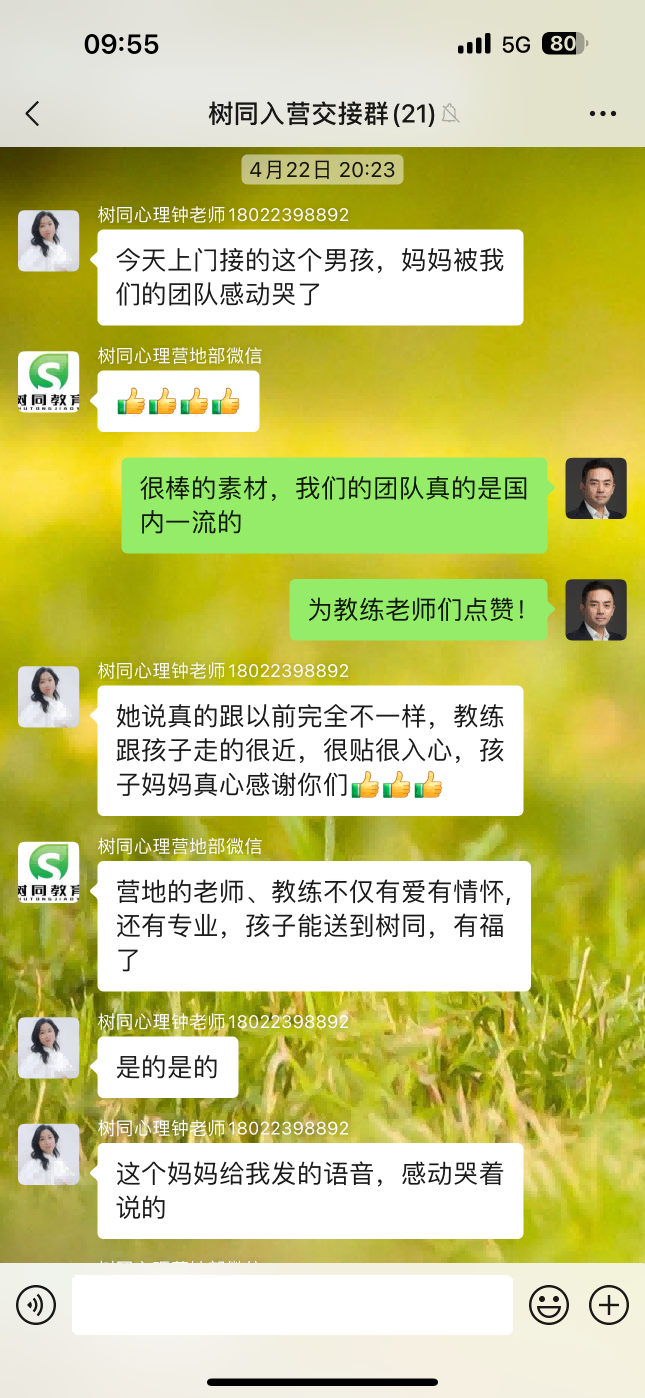
Task: Open the chat details overflow menu
Action: 603,114
